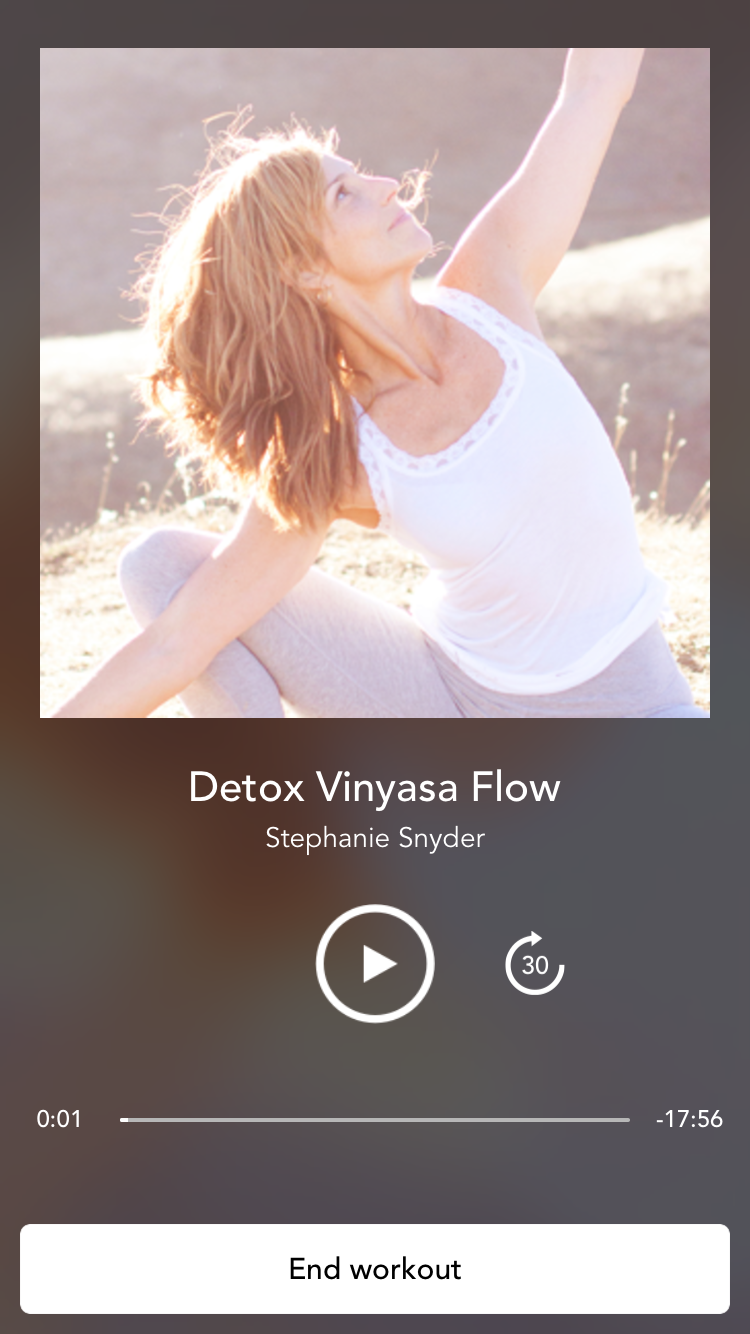The image size is (750, 1334).
Task: Tap the playback progress bar
Action: click(x=375, y=1120)
